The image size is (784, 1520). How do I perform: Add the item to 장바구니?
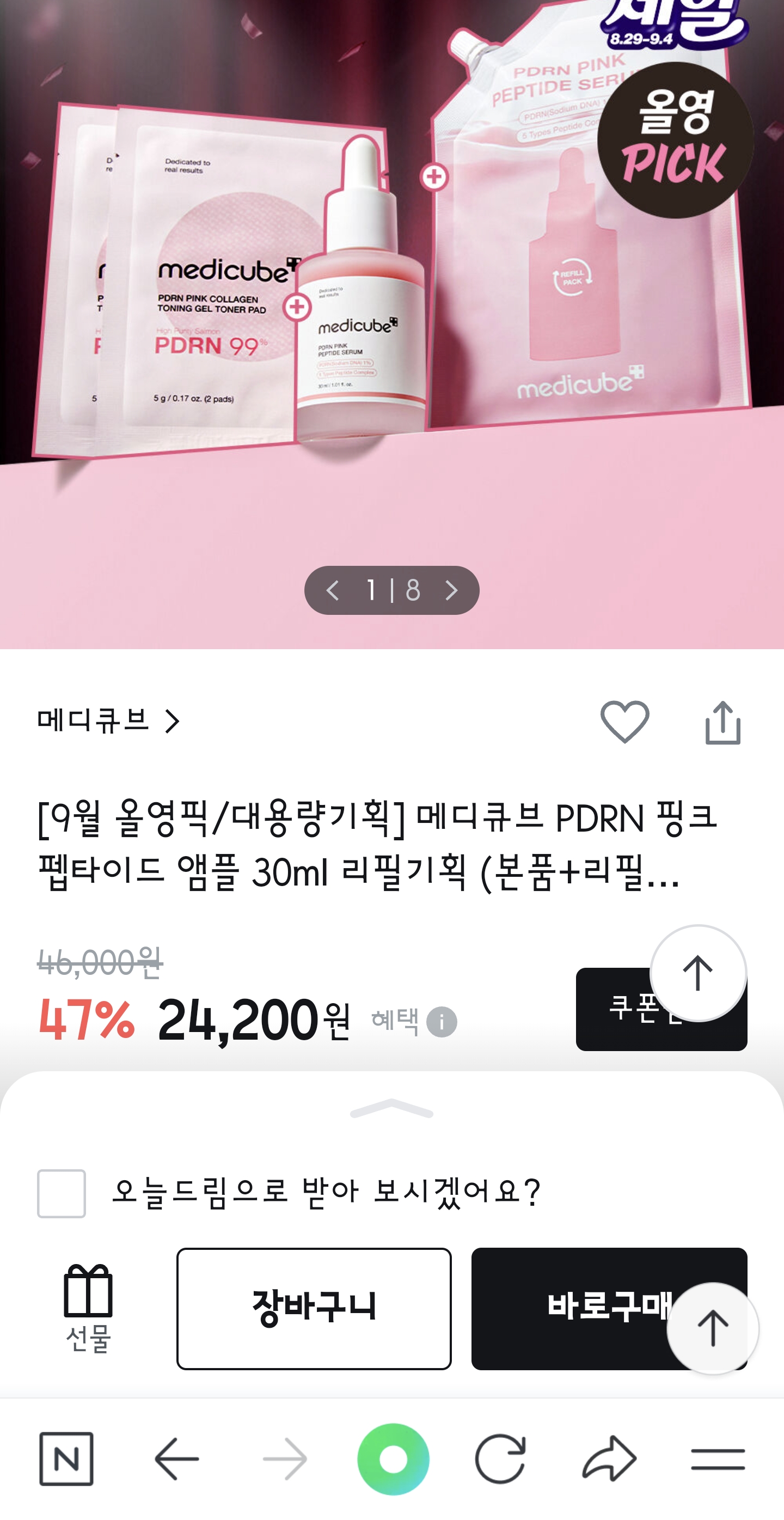[x=314, y=1308]
